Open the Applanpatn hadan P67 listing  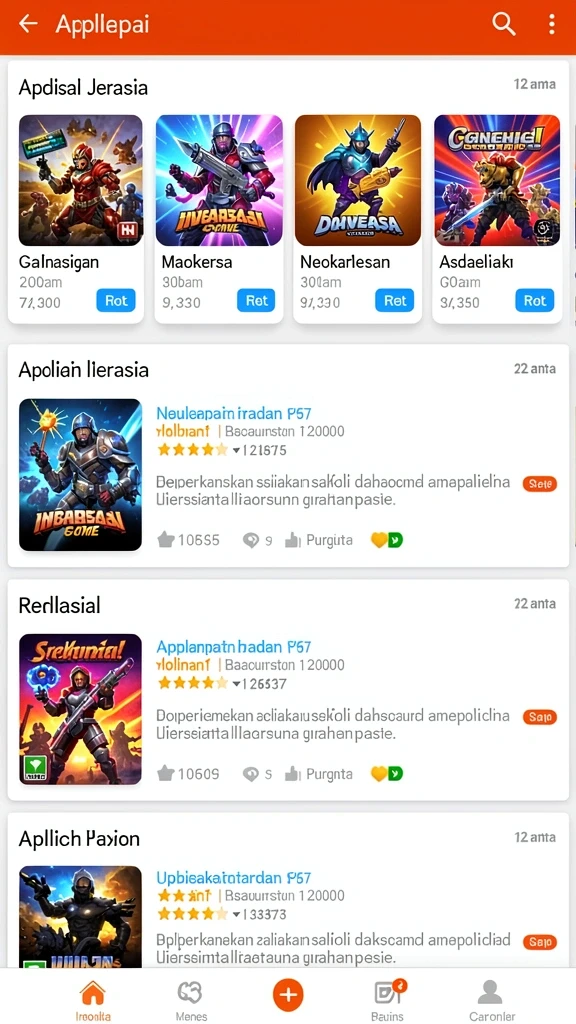(x=234, y=647)
